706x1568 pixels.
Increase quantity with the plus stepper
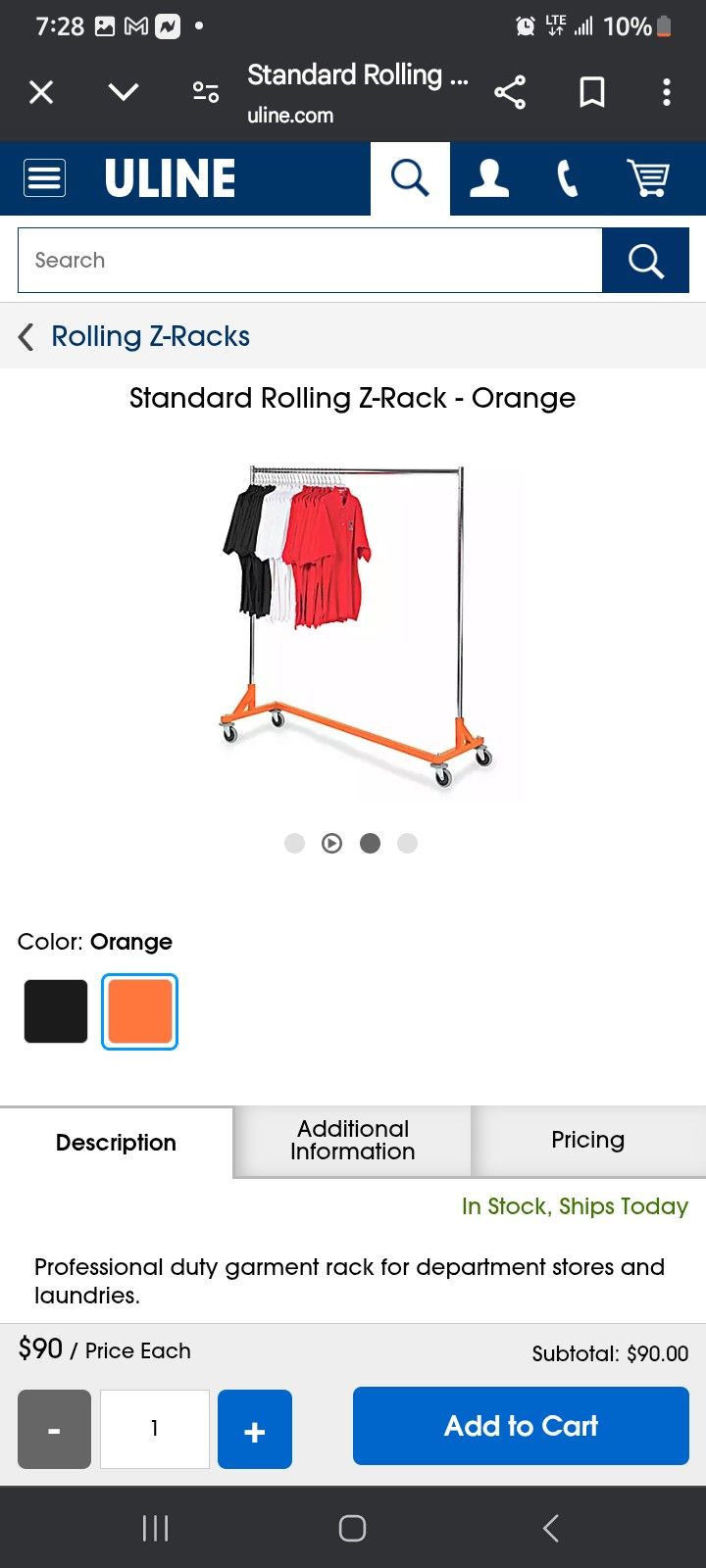pos(254,1430)
